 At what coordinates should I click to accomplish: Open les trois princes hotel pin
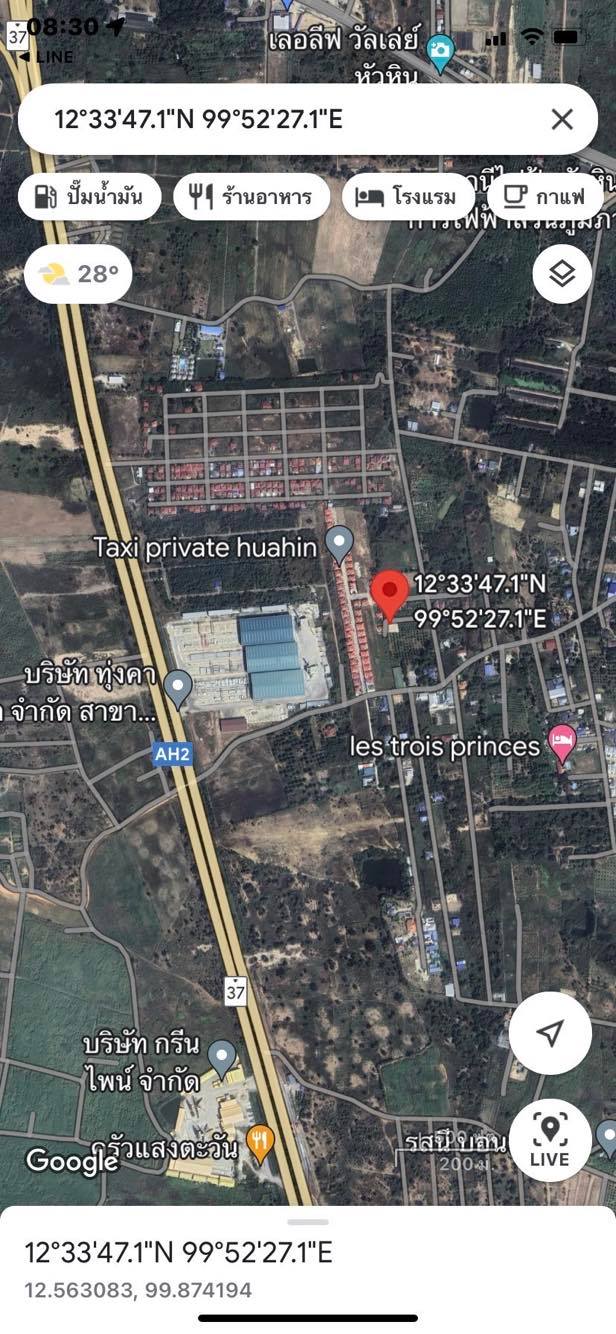(x=563, y=744)
